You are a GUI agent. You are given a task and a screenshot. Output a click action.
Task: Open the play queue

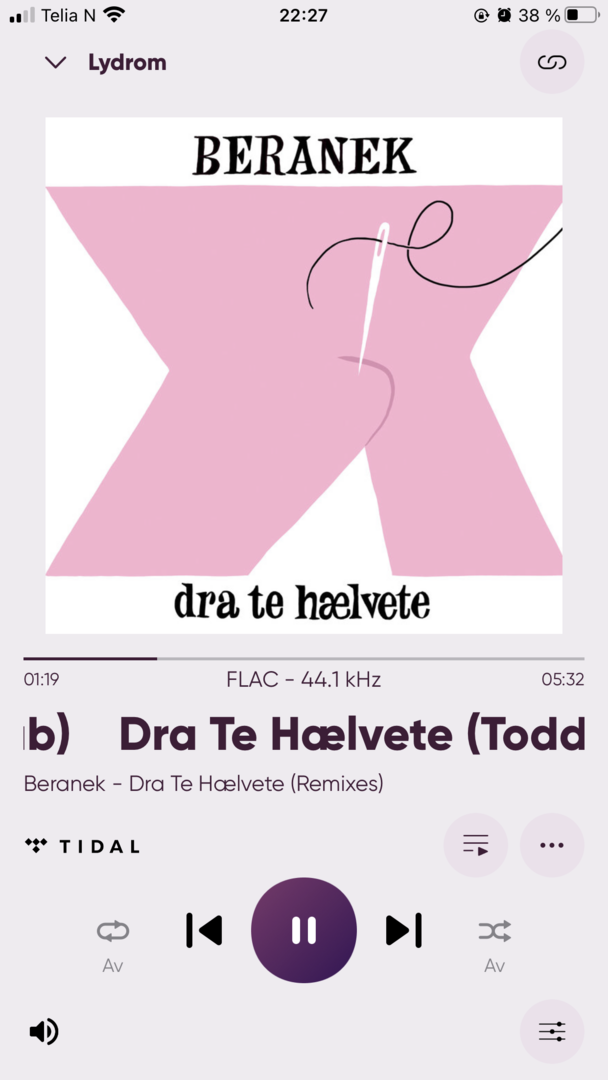tap(476, 844)
